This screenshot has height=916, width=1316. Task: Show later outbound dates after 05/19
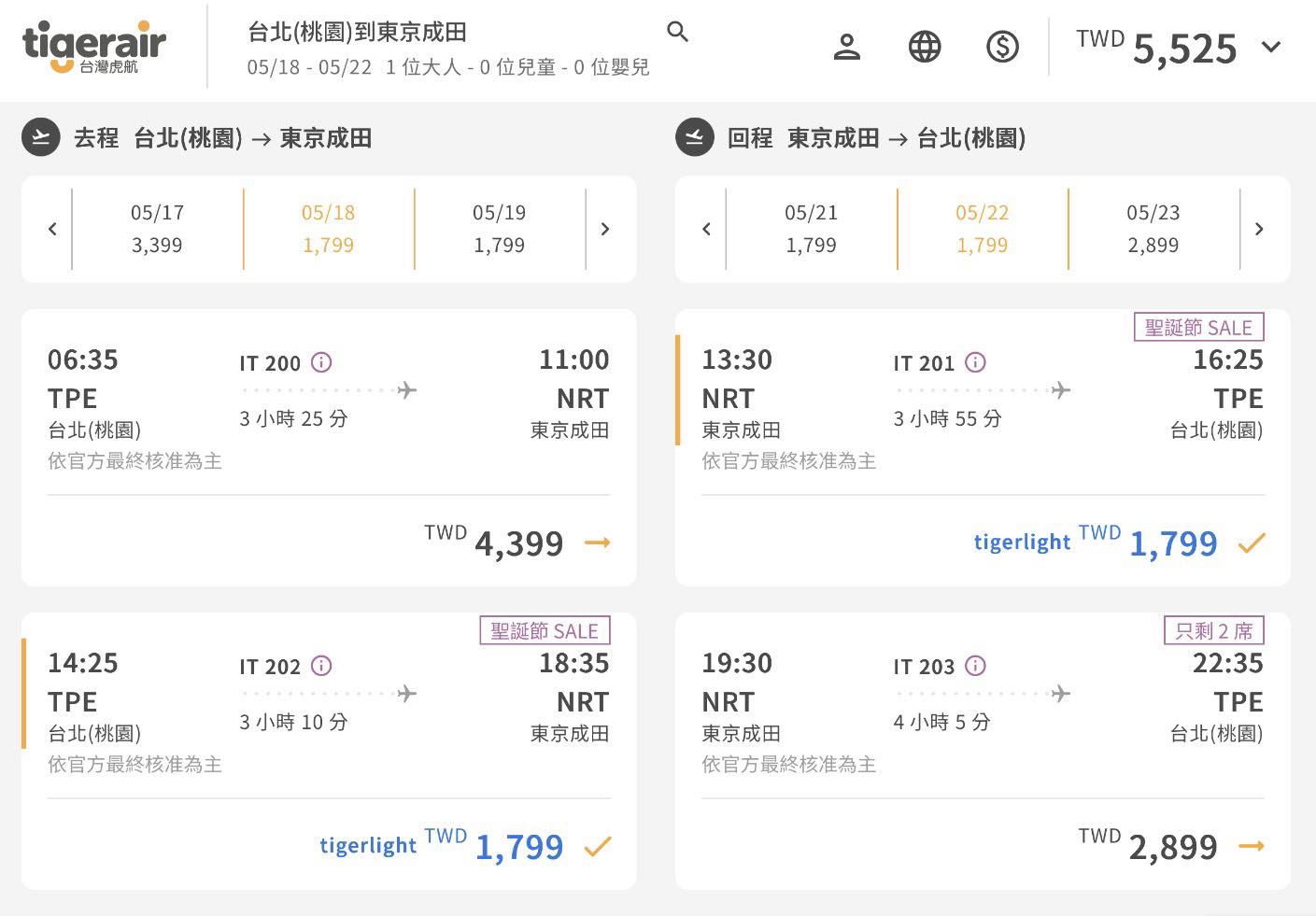coord(605,229)
